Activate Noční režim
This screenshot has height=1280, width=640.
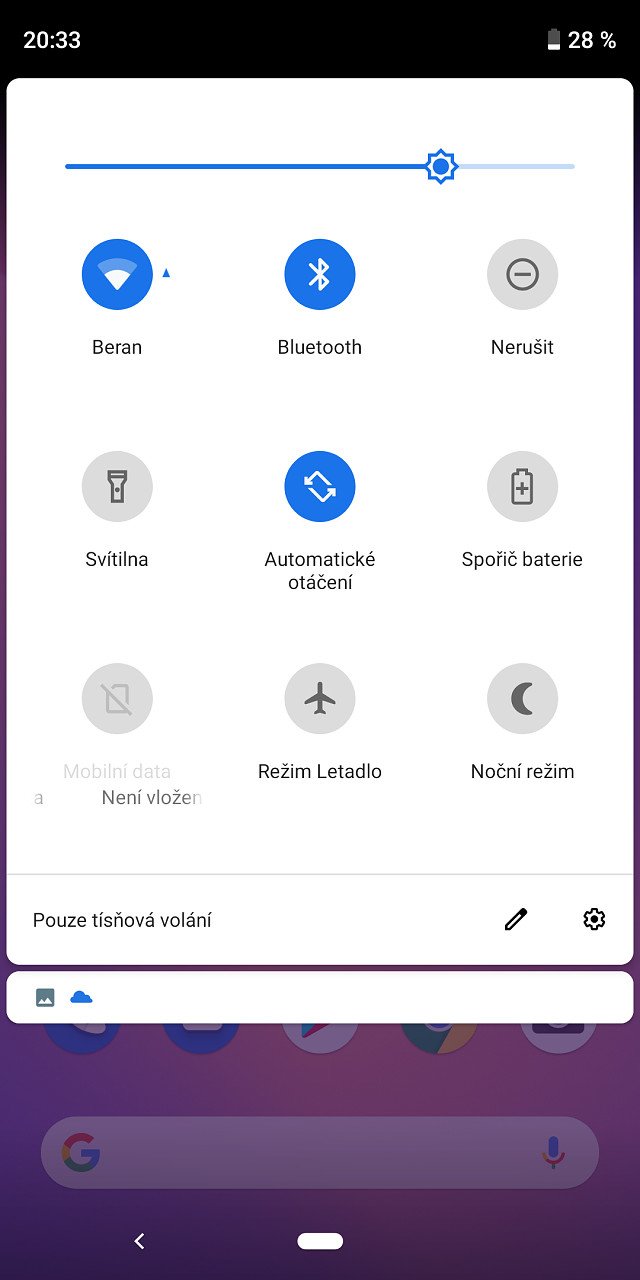point(522,698)
